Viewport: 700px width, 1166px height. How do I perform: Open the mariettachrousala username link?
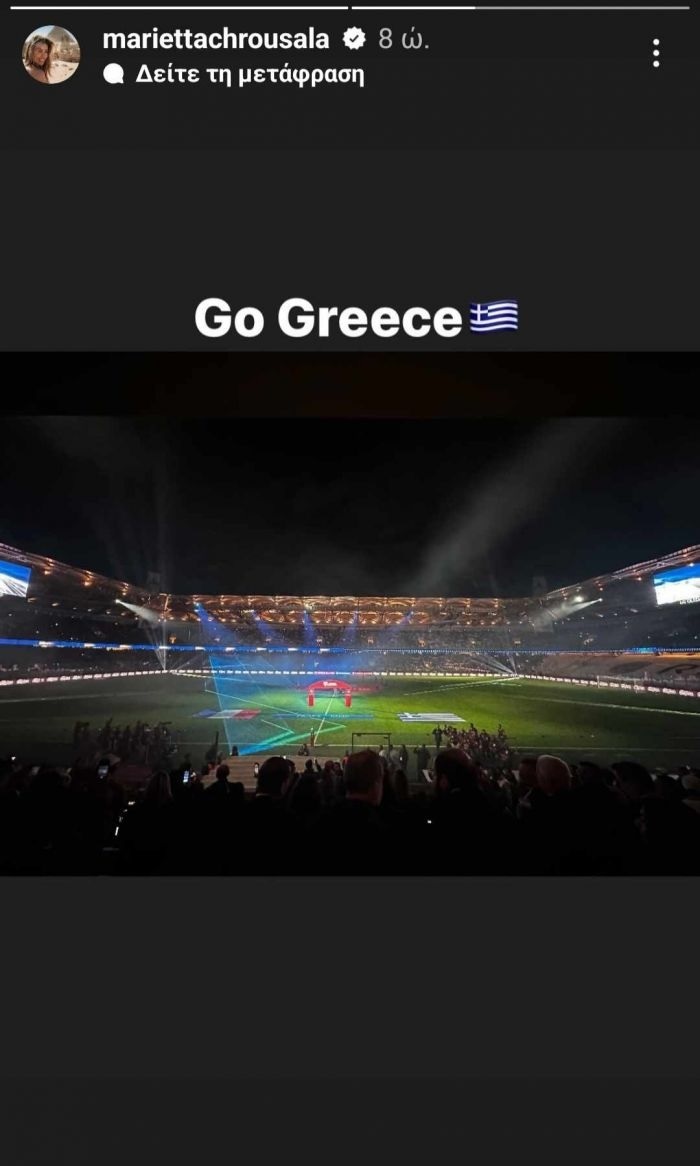(215, 39)
